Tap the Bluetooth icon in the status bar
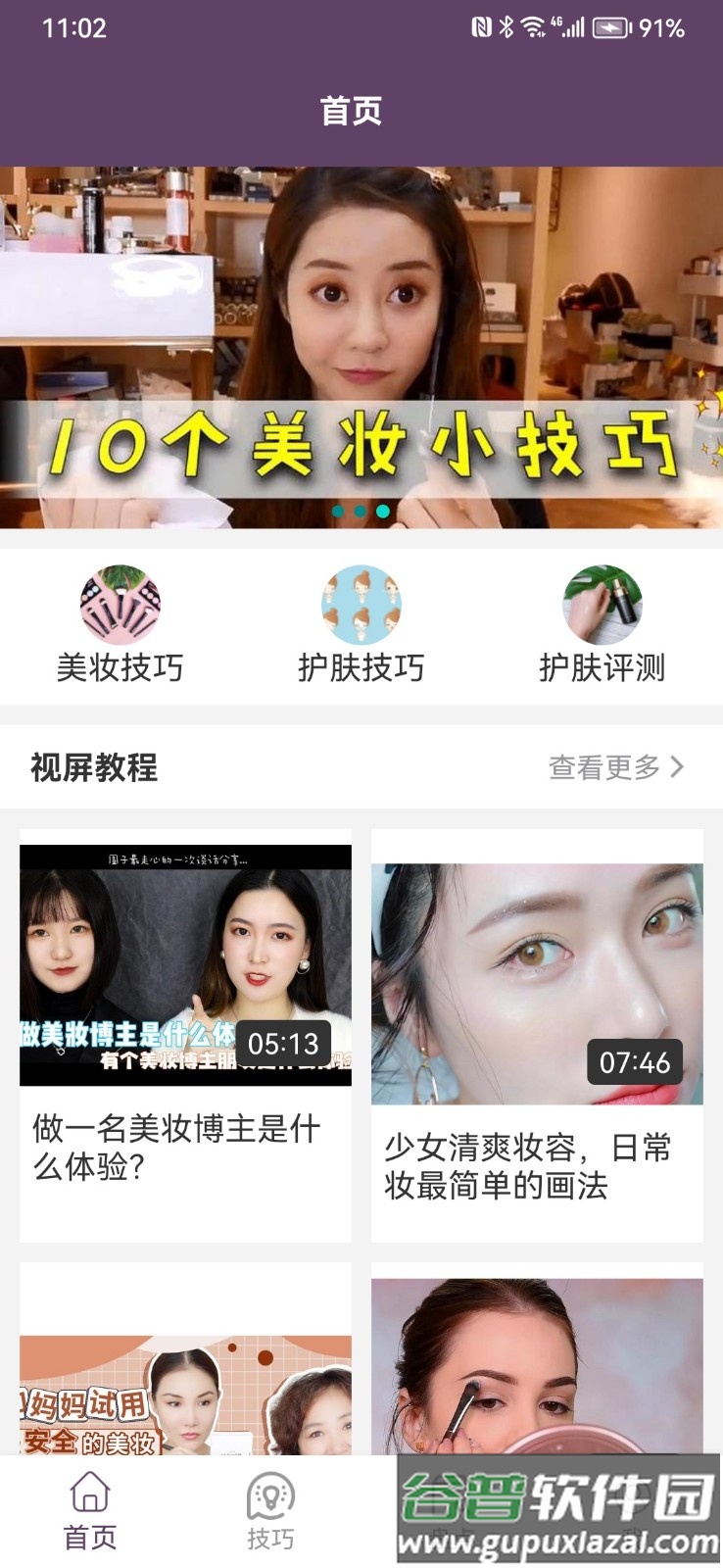Screen dimensions: 723x1568 [507, 26]
